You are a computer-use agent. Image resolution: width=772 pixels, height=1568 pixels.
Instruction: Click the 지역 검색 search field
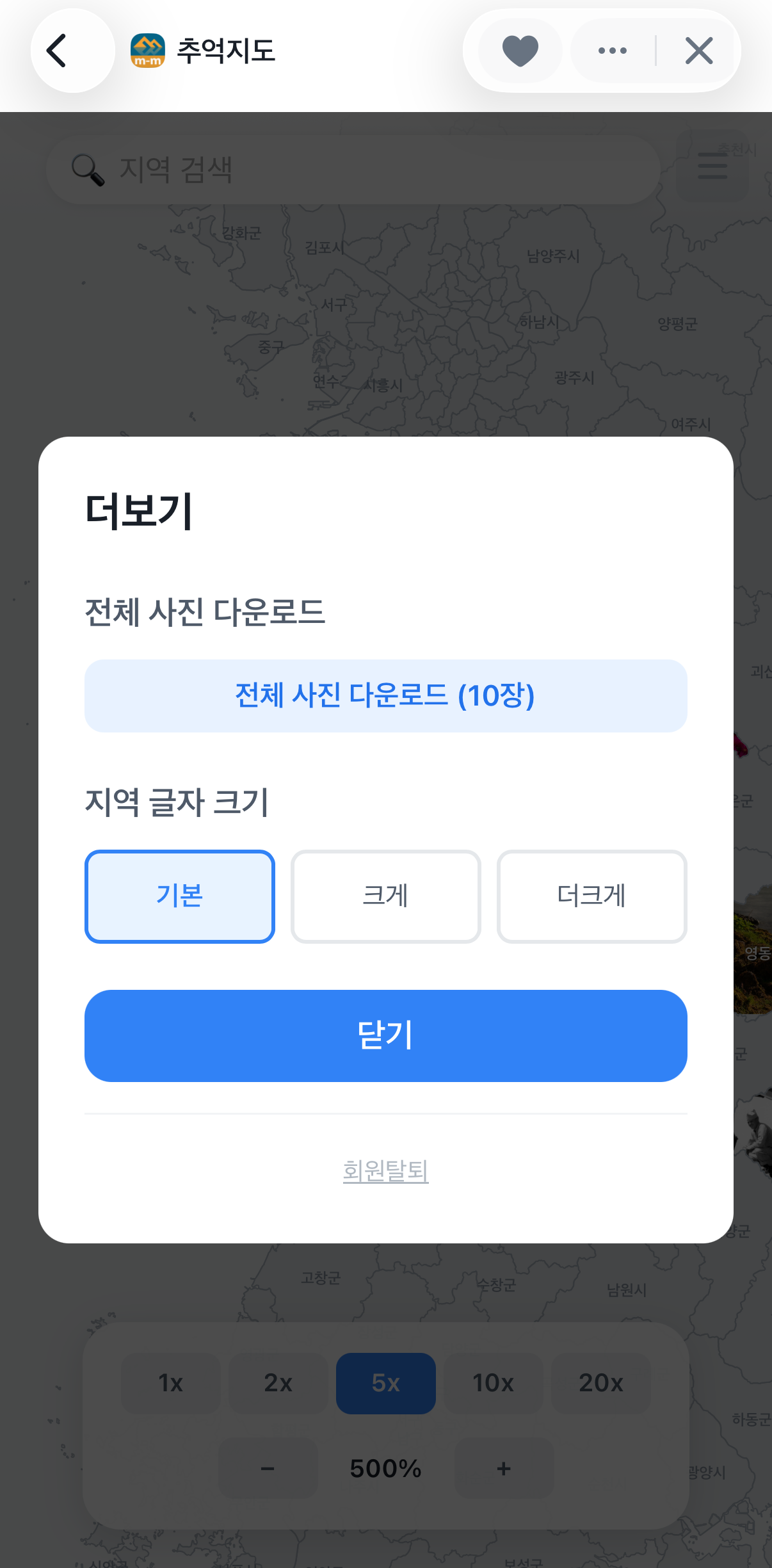pyautogui.click(x=352, y=169)
